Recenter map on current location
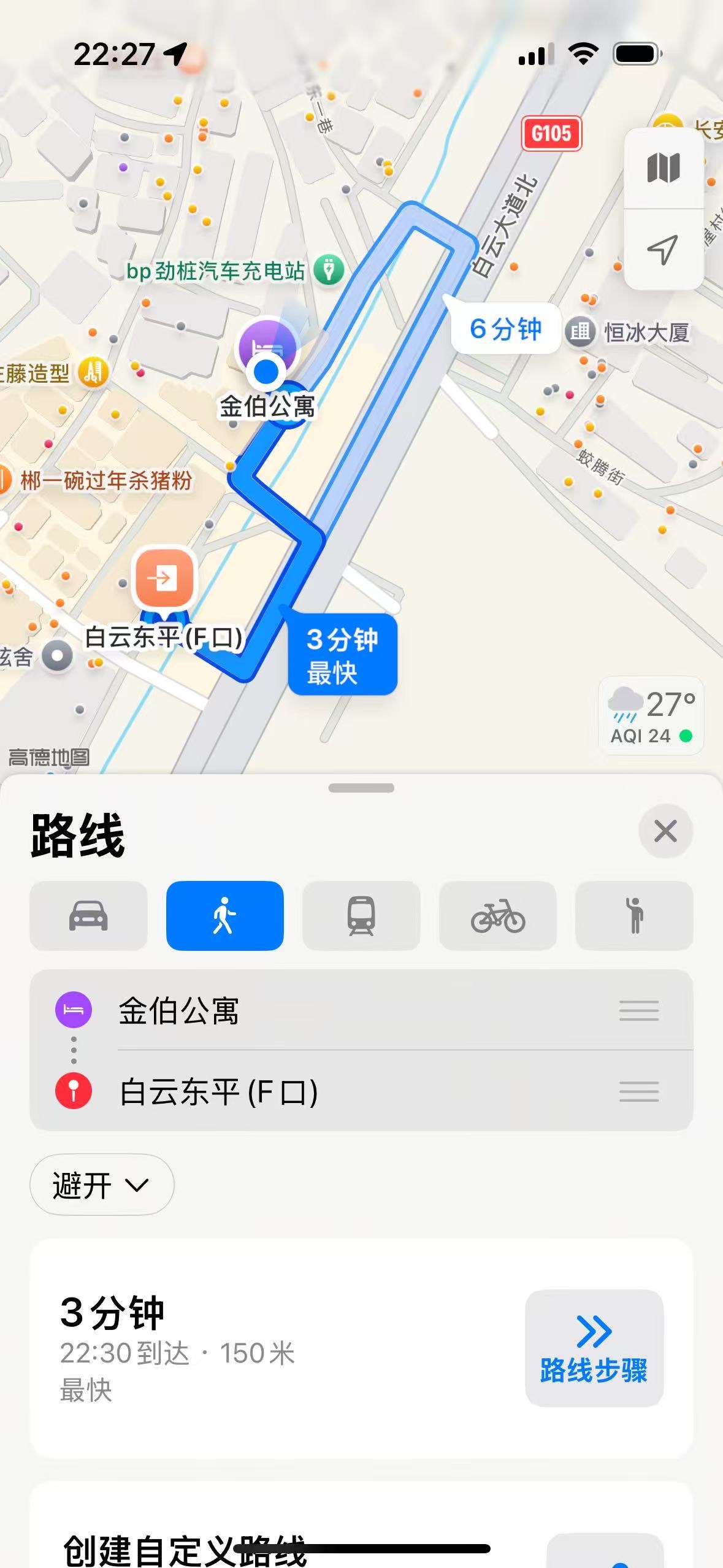Viewport: 723px width, 1568px height. 664,250
